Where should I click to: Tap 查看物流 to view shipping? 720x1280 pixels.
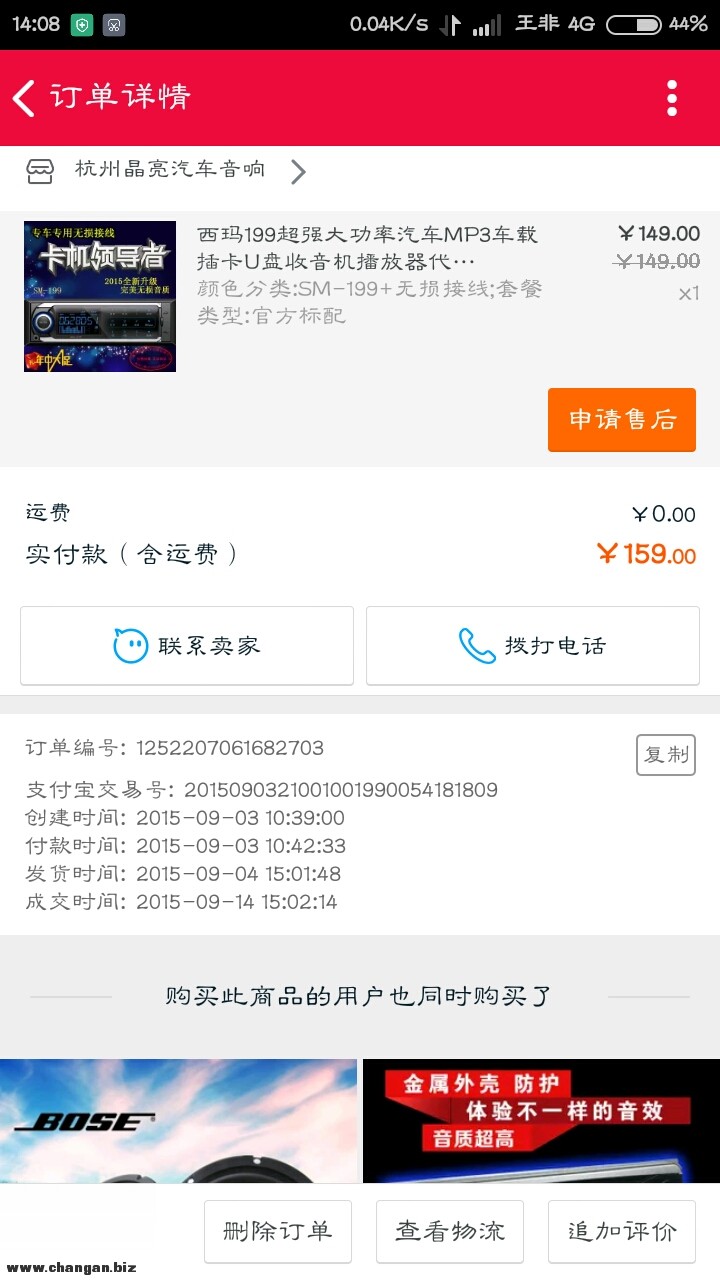pos(450,1231)
